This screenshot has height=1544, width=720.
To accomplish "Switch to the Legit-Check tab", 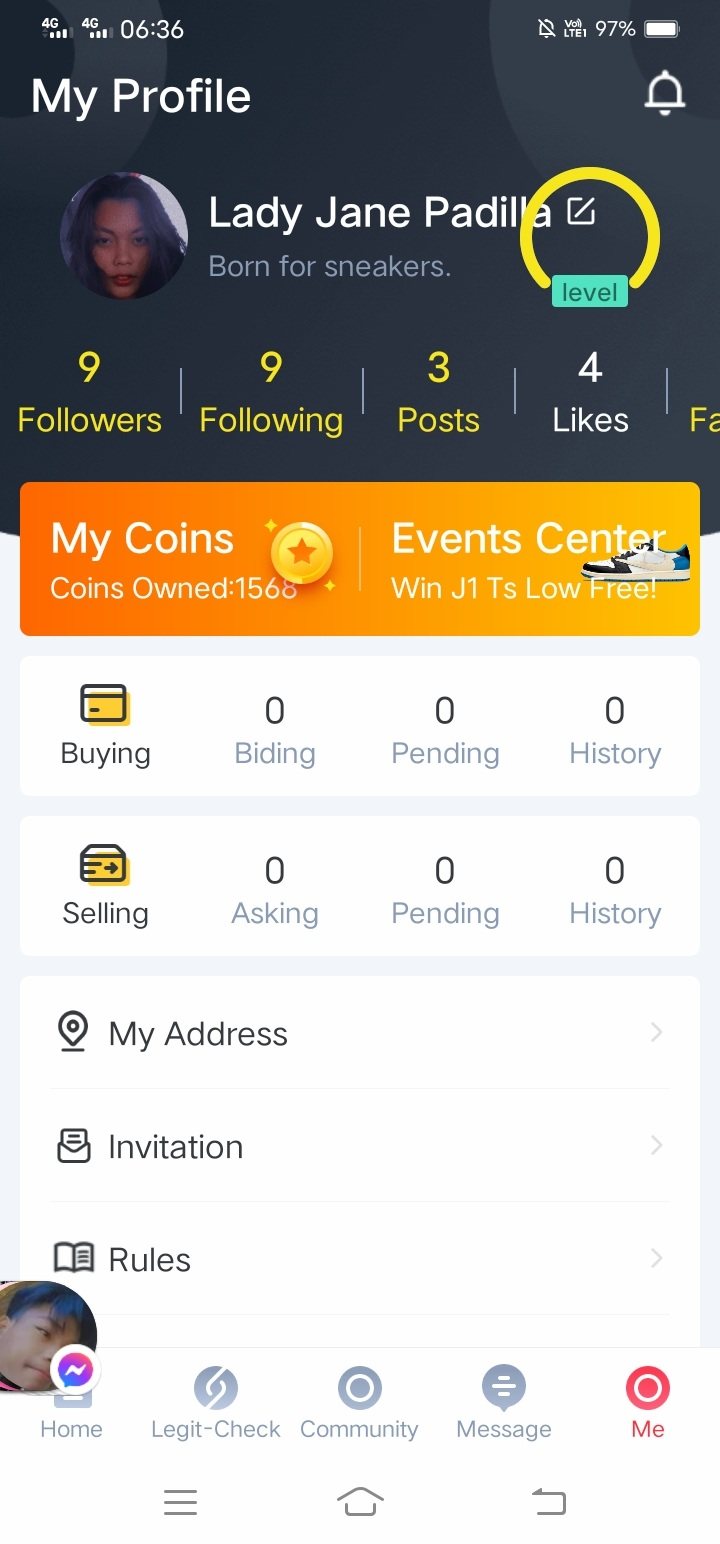I will click(216, 1402).
